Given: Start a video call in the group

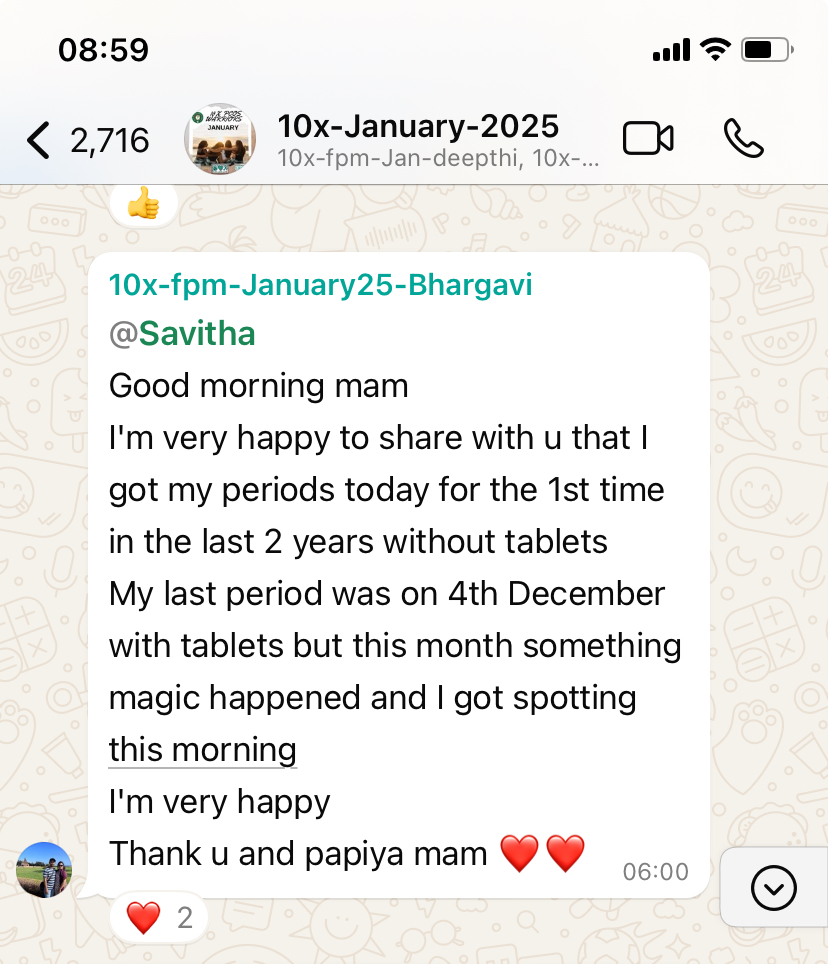Looking at the screenshot, I should (648, 139).
